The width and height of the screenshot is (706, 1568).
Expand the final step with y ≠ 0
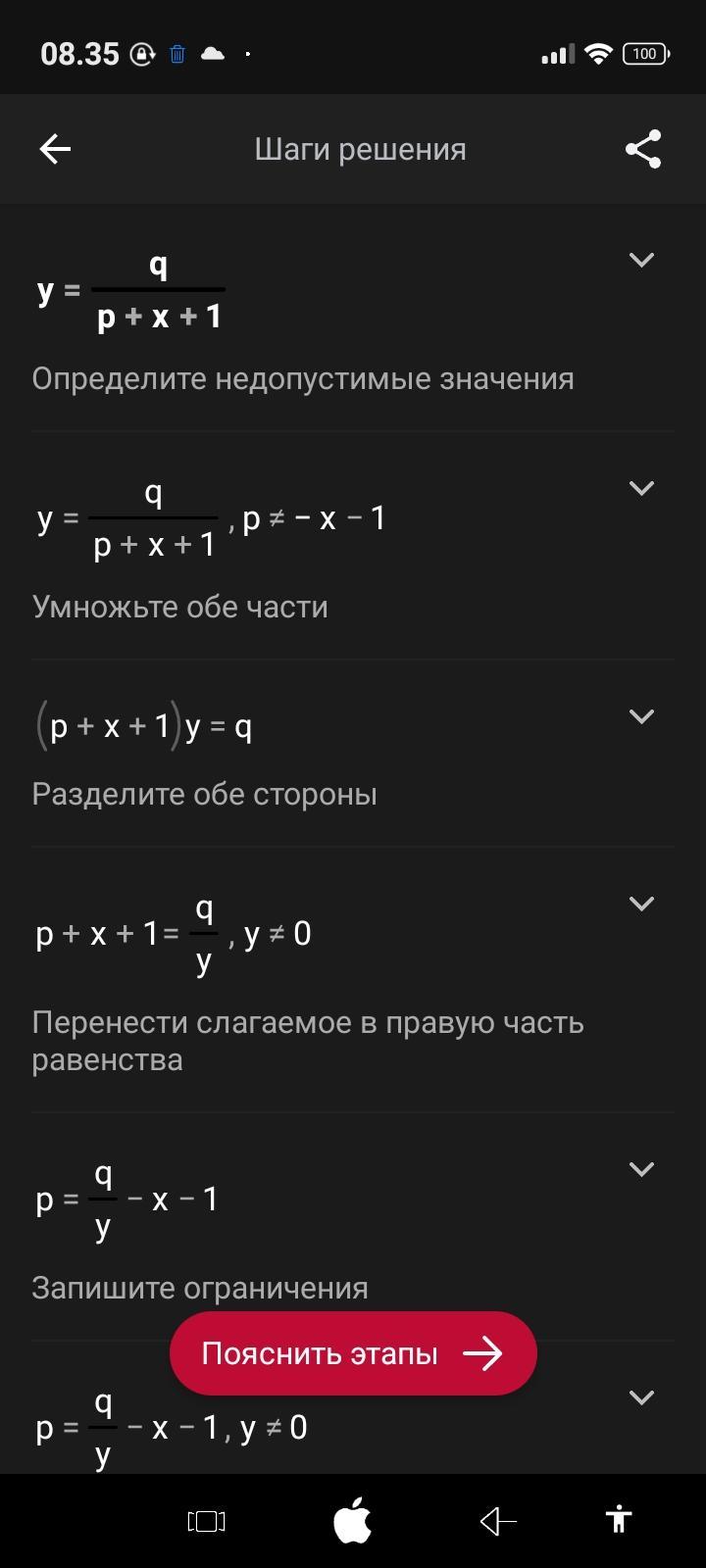641,1397
